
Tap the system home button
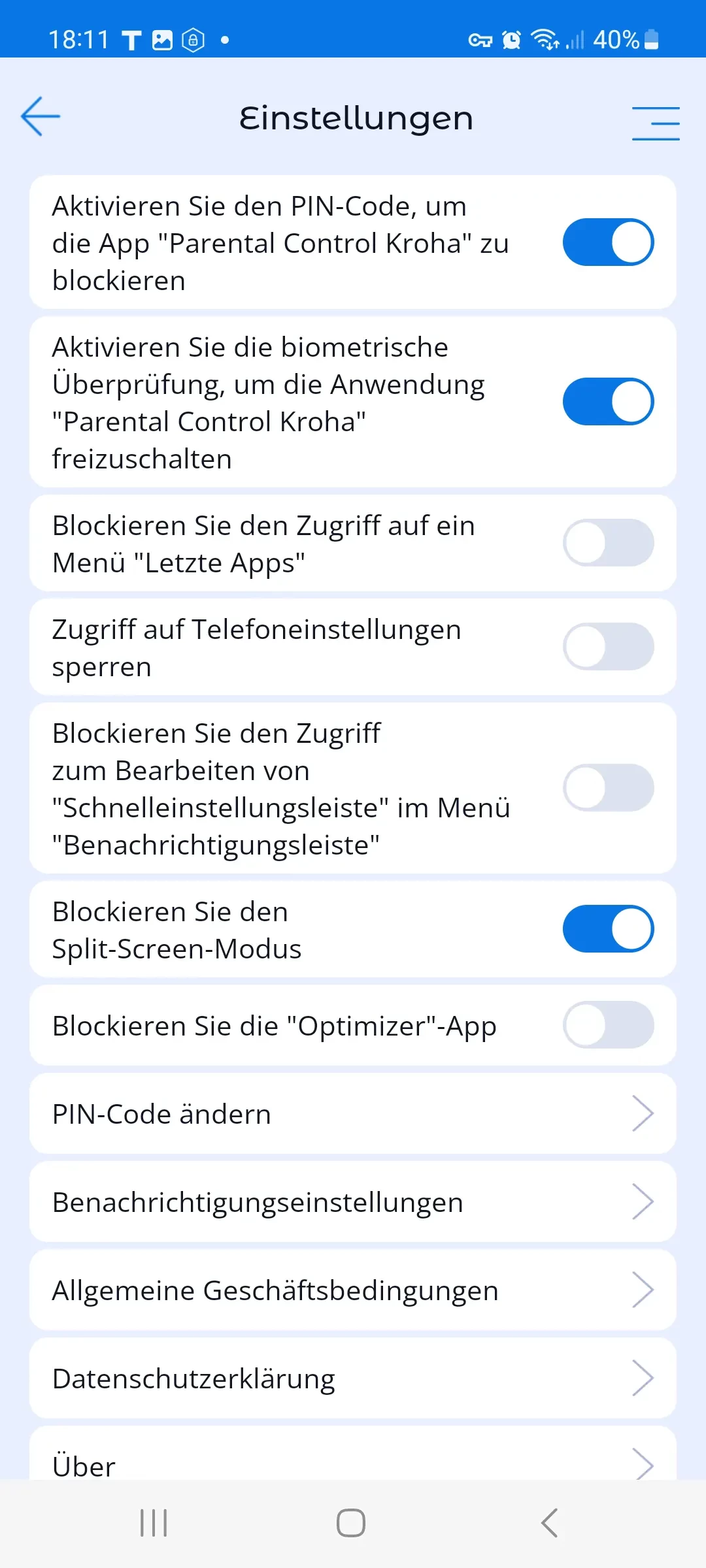(351, 1523)
